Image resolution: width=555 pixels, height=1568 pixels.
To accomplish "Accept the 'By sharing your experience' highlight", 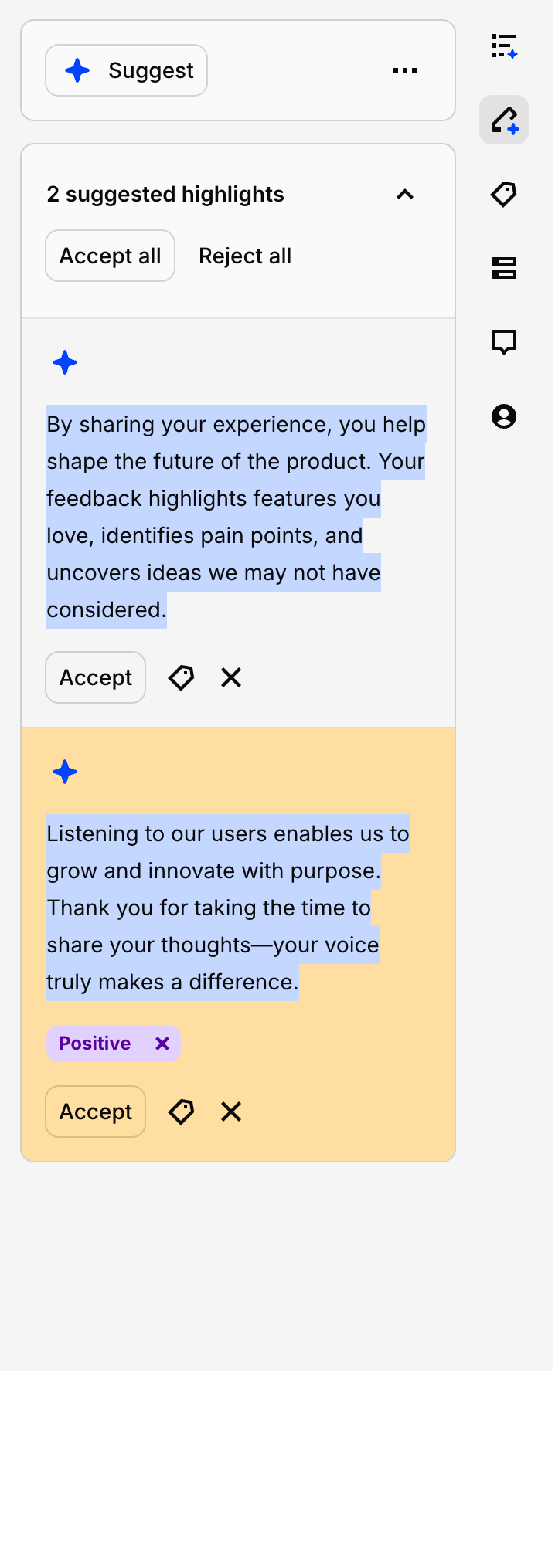I will (x=95, y=677).
